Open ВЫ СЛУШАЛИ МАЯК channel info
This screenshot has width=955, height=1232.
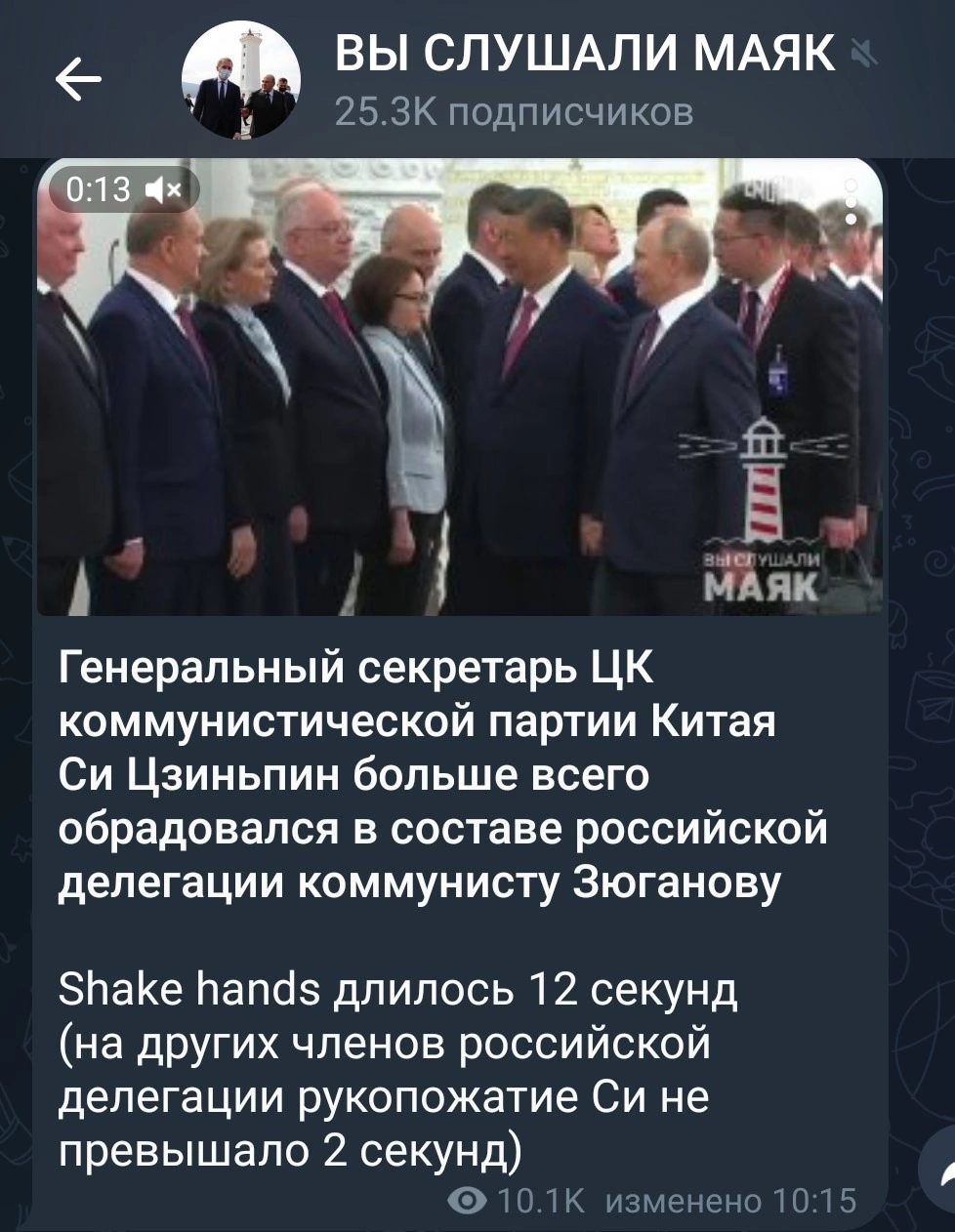584,55
